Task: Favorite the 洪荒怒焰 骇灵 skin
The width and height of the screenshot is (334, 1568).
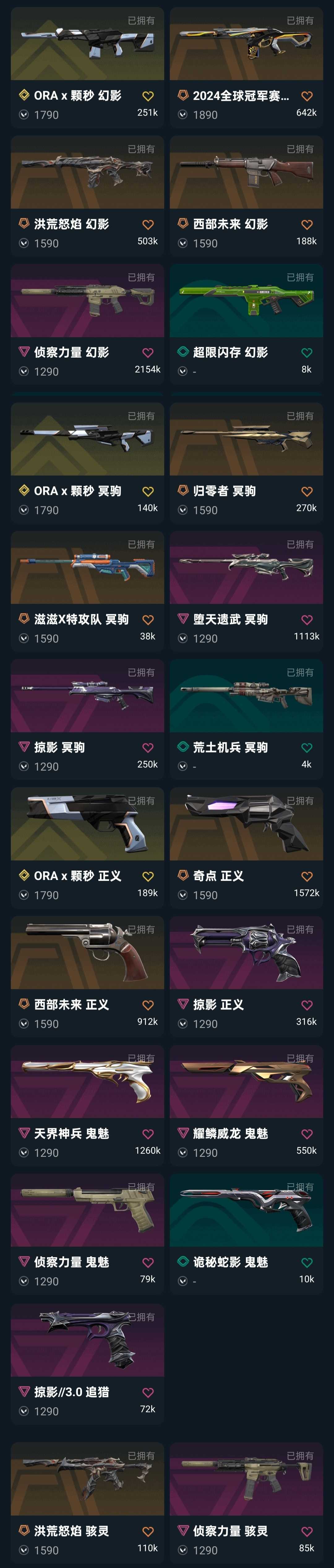Action: click(x=148, y=1531)
